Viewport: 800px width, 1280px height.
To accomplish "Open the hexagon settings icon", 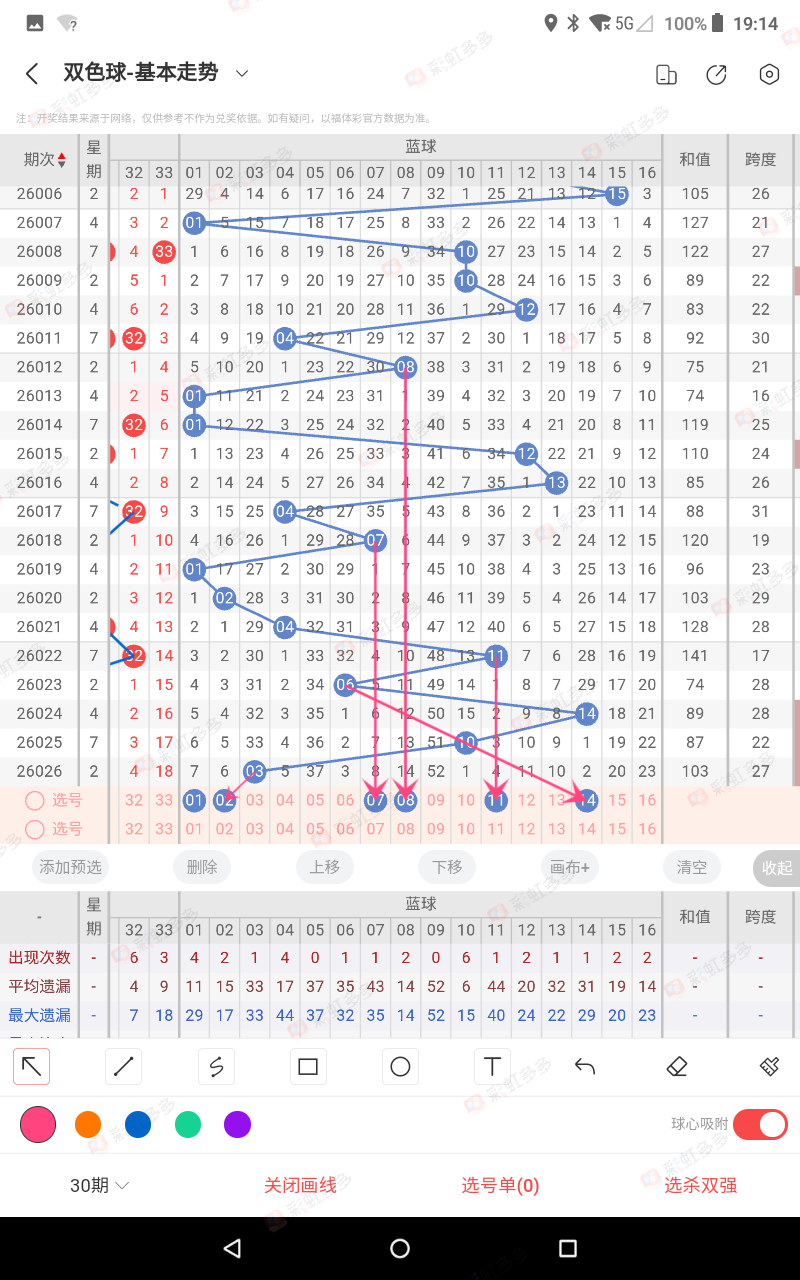I will pos(769,74).
